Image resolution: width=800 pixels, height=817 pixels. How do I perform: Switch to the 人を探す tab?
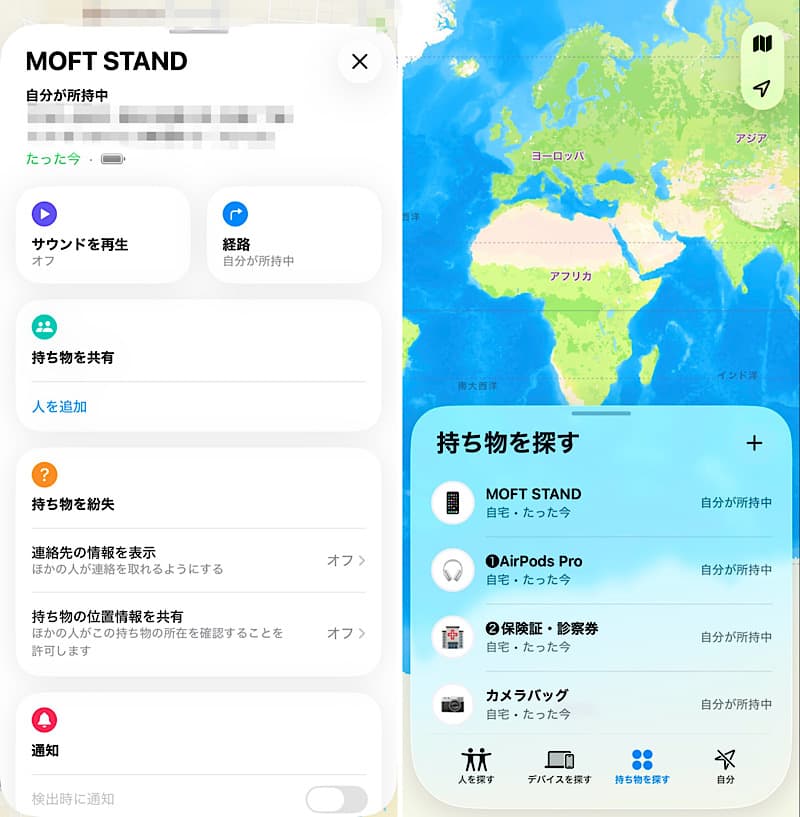click(477, 766)
